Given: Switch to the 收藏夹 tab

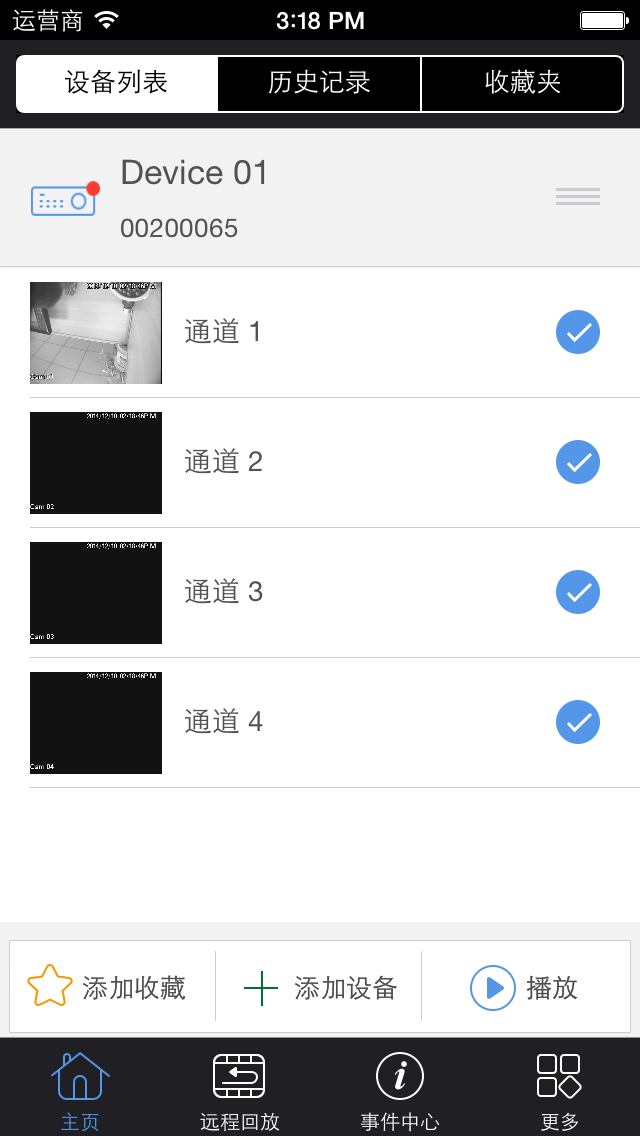Looking at the screenshot, I should tap(522, 83).
